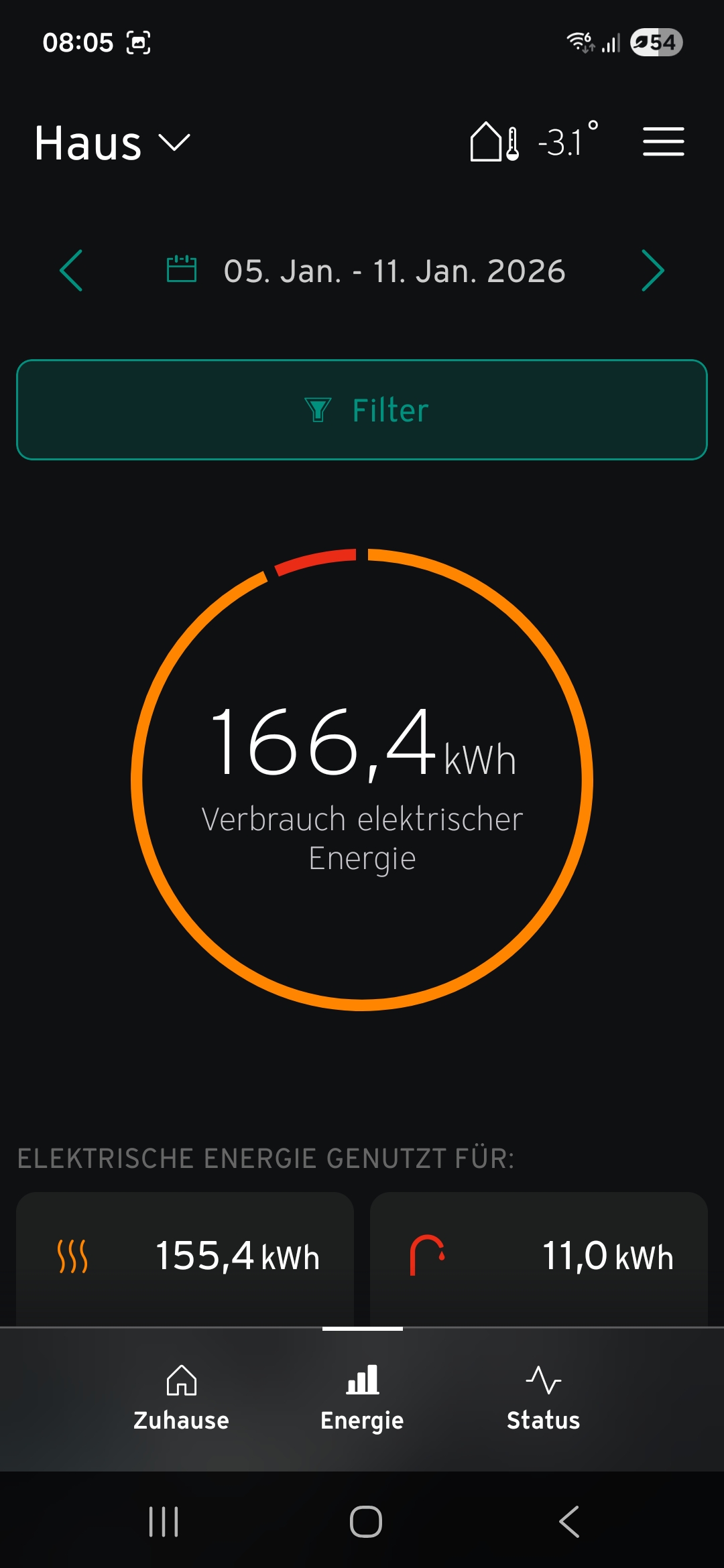Go back with the system back button
This screenshot has height=1568, width=724.
pos(568,1521)
